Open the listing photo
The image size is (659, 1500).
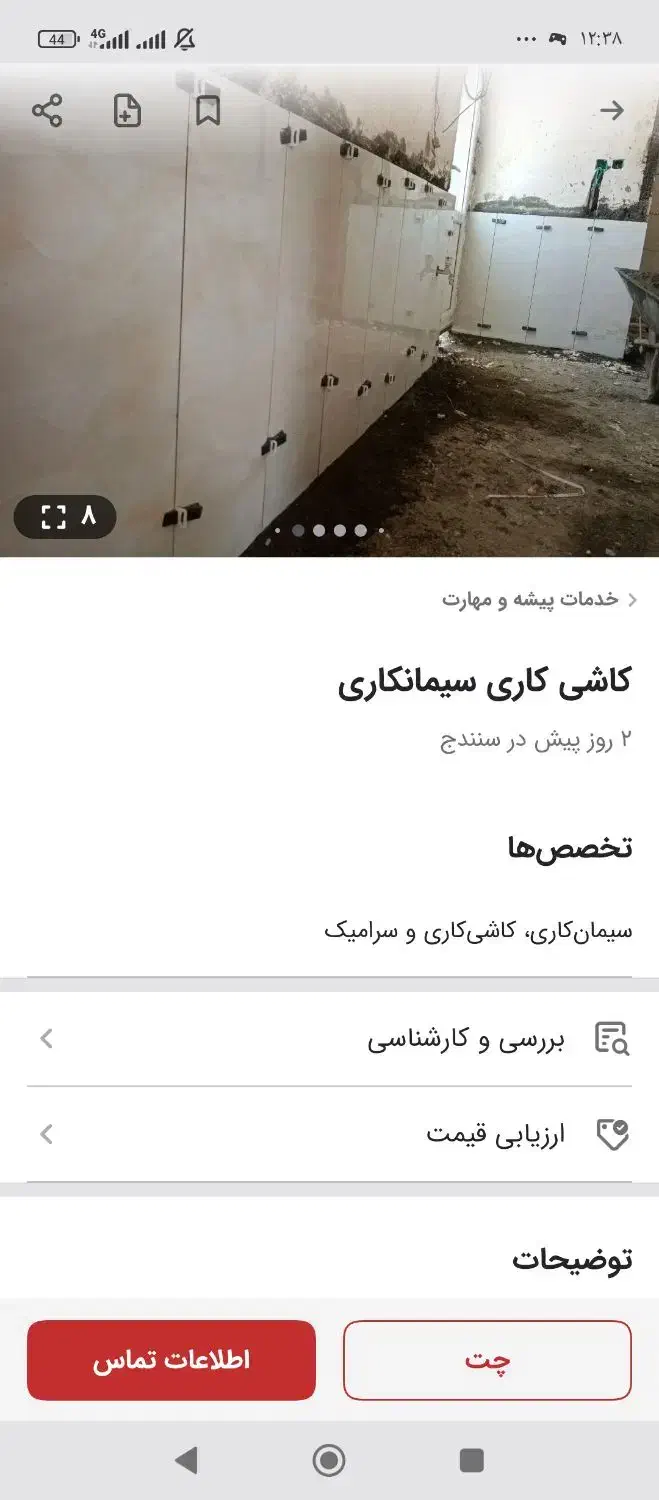(329, 311)
